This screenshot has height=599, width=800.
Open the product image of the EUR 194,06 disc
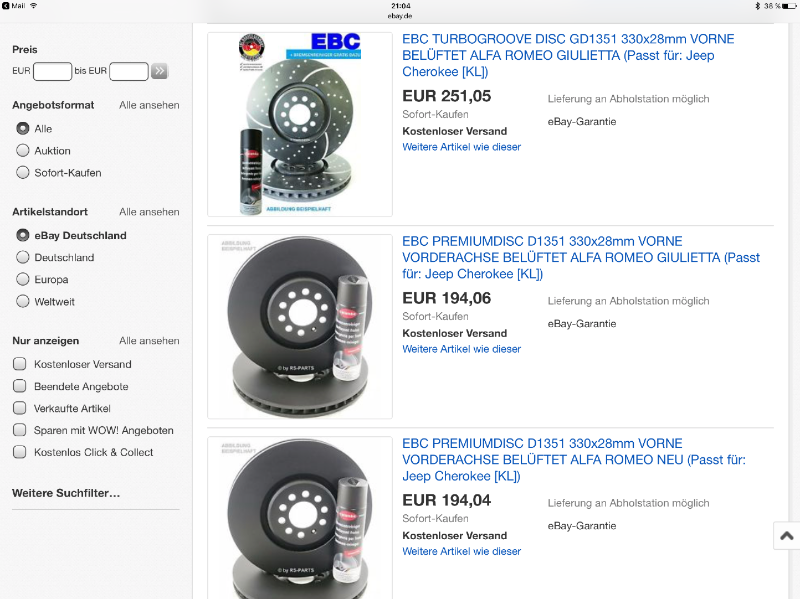click(x=300, y=327)
